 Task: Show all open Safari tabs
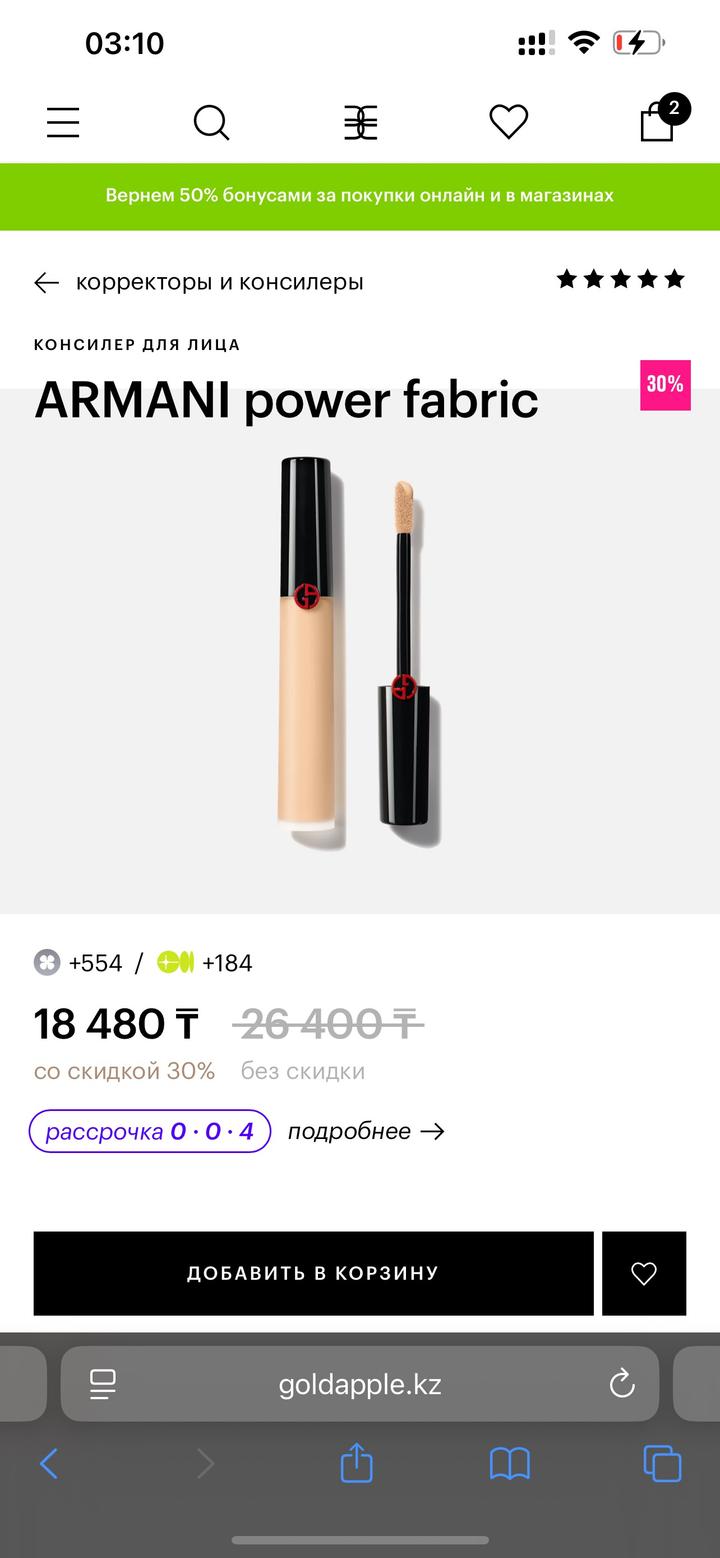pos(662,1465)
